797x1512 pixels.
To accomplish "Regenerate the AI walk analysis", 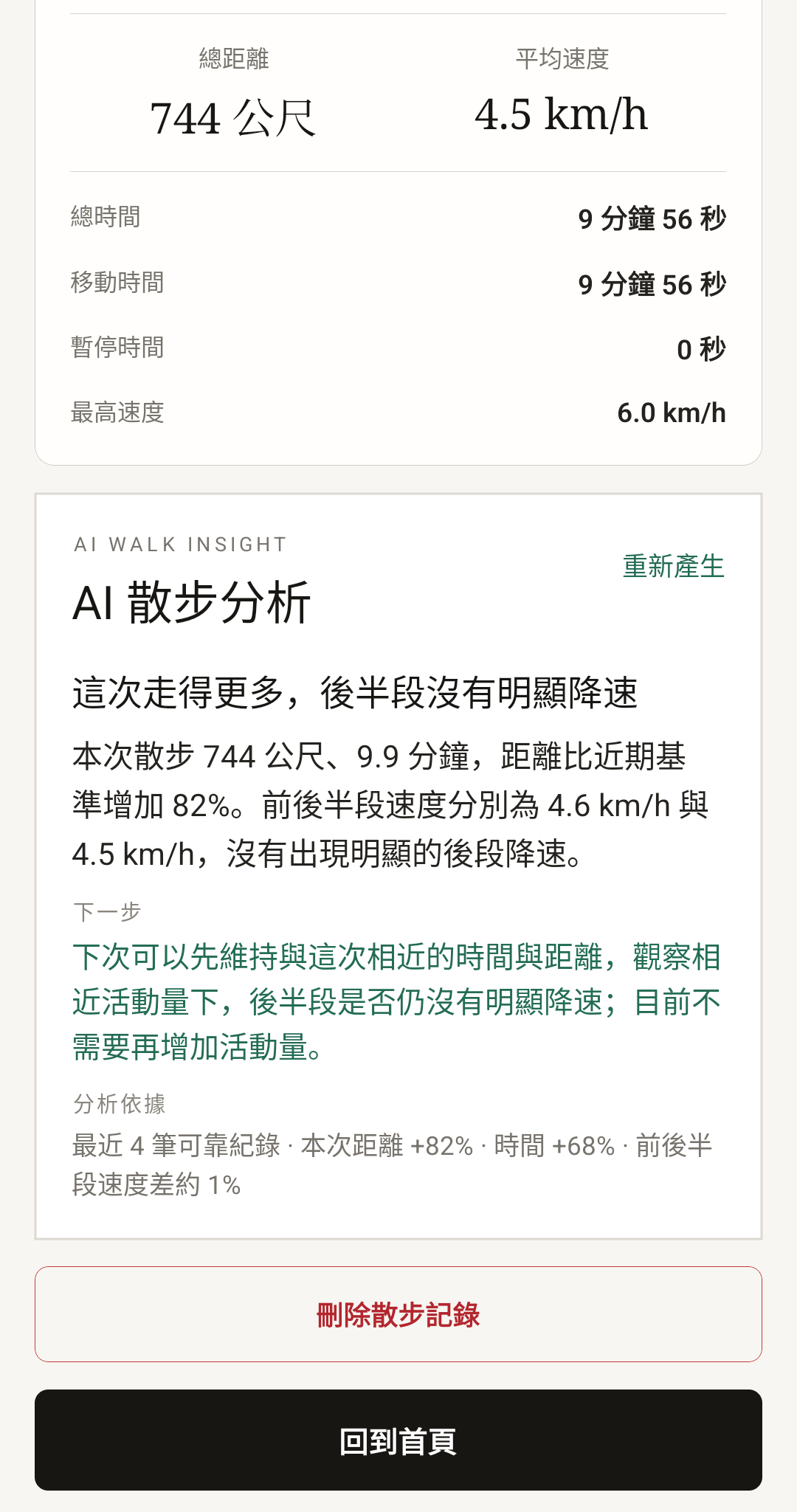I will pyautogui.click(x=673, y=566).
